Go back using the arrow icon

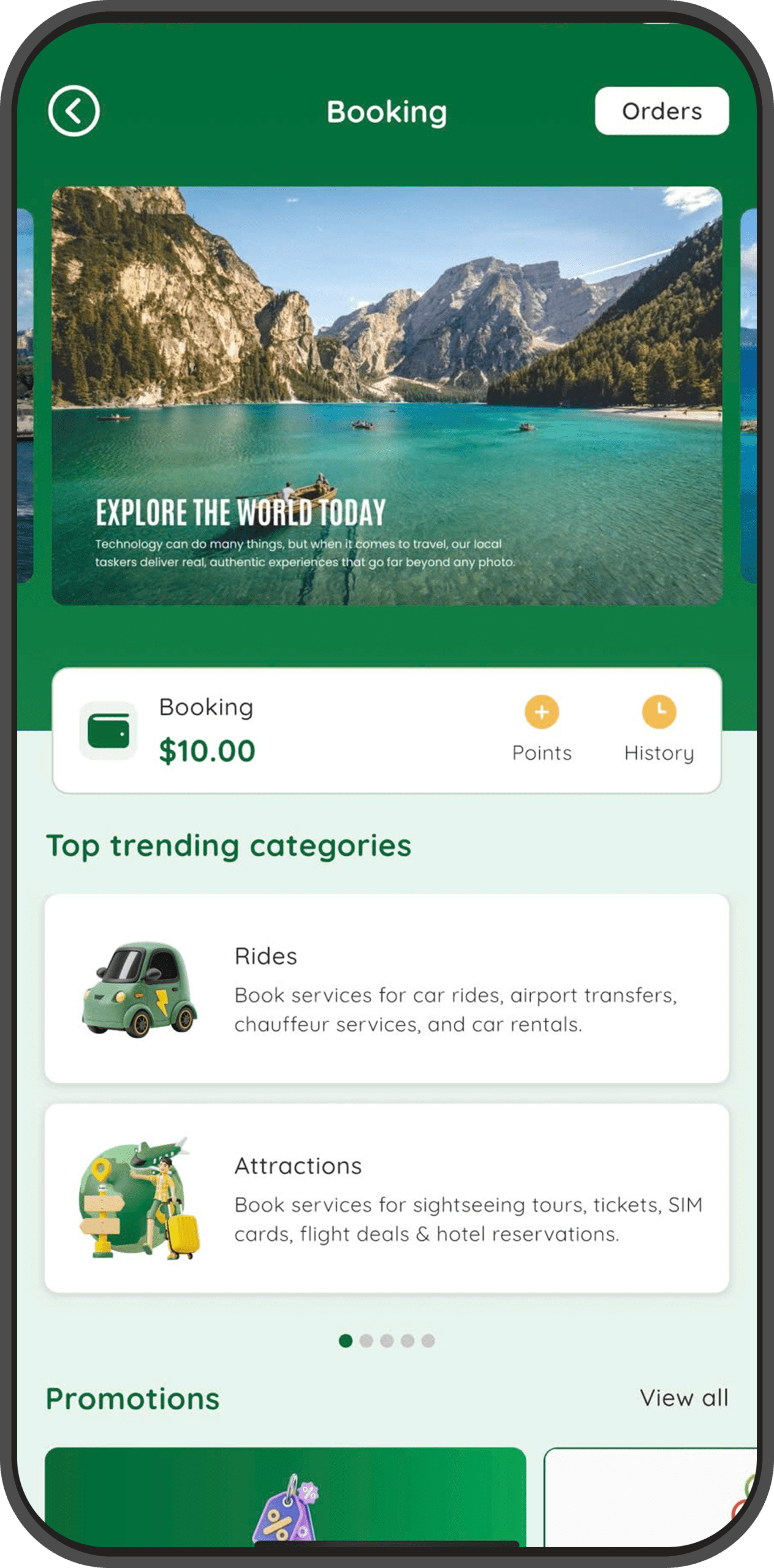(74, 111)
